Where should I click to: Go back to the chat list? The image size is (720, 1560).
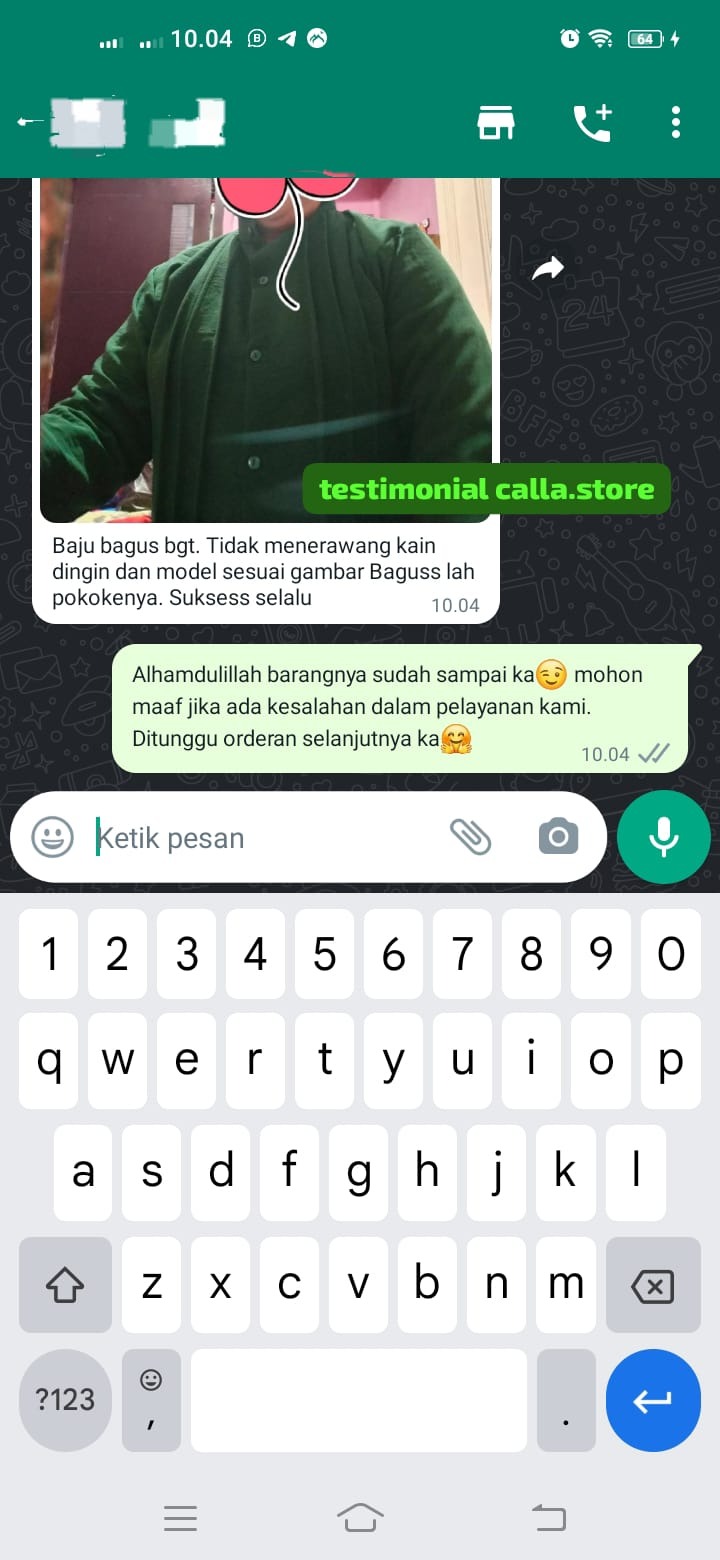pos(30,122)
